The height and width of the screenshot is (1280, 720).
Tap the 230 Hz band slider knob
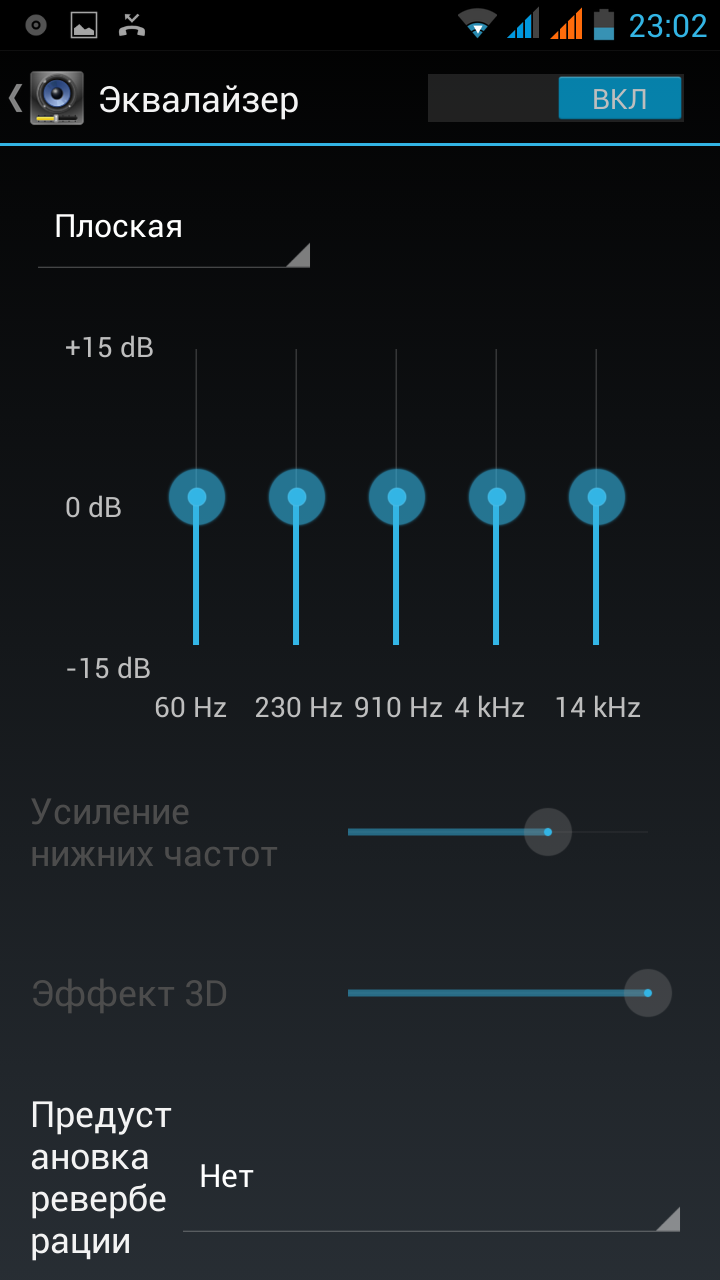coord(297,497)
